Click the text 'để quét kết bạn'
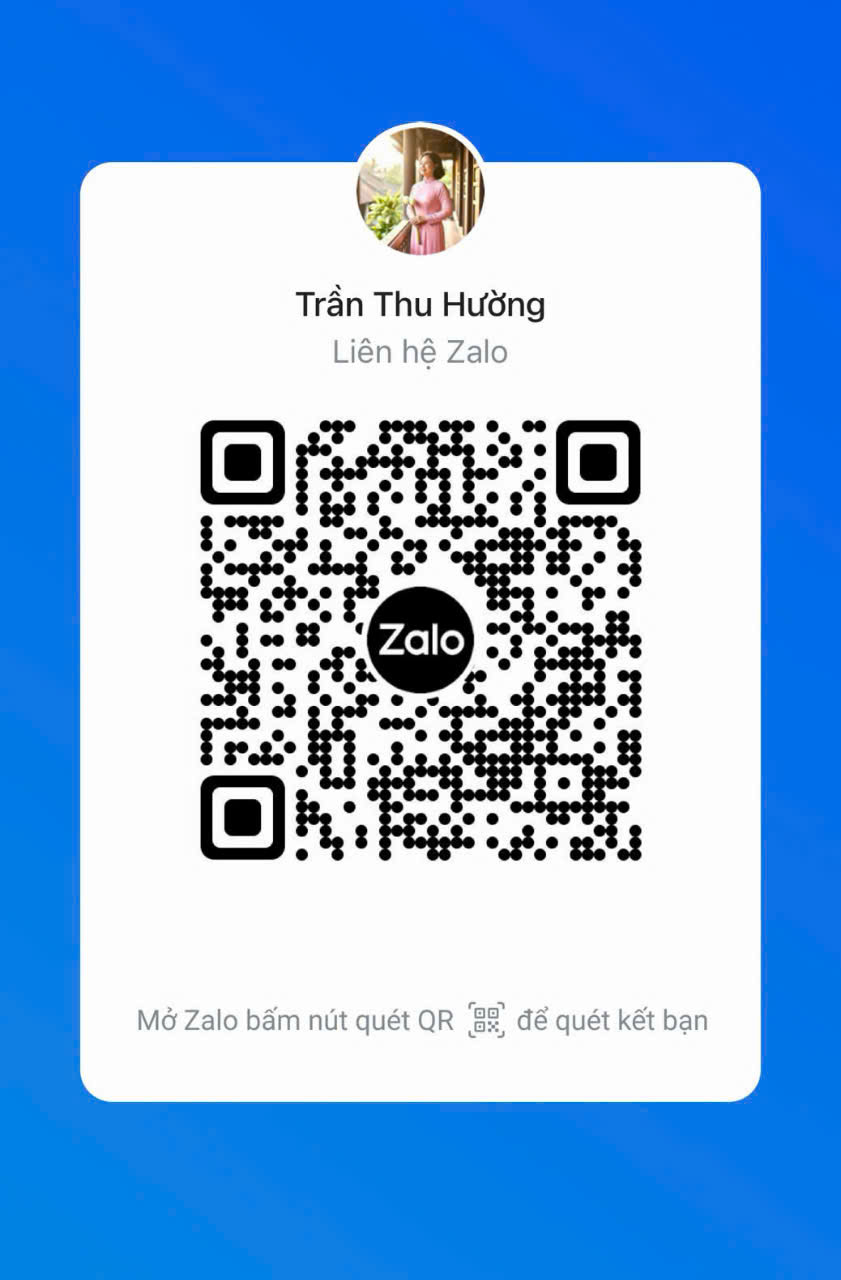841x1280 pixels. [x=611, y=1022]
